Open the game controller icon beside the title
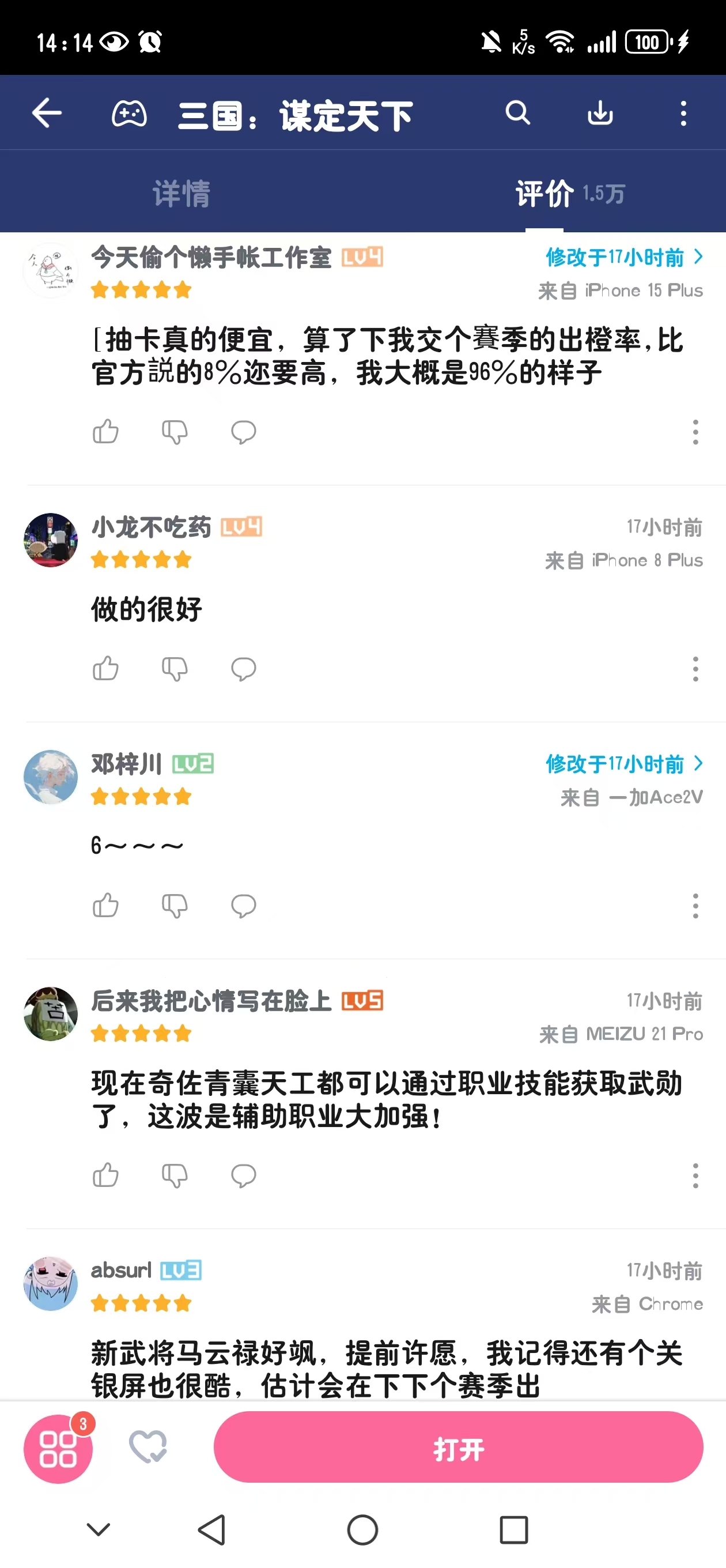Viewport: 726px width, 1568px height. 128,113
